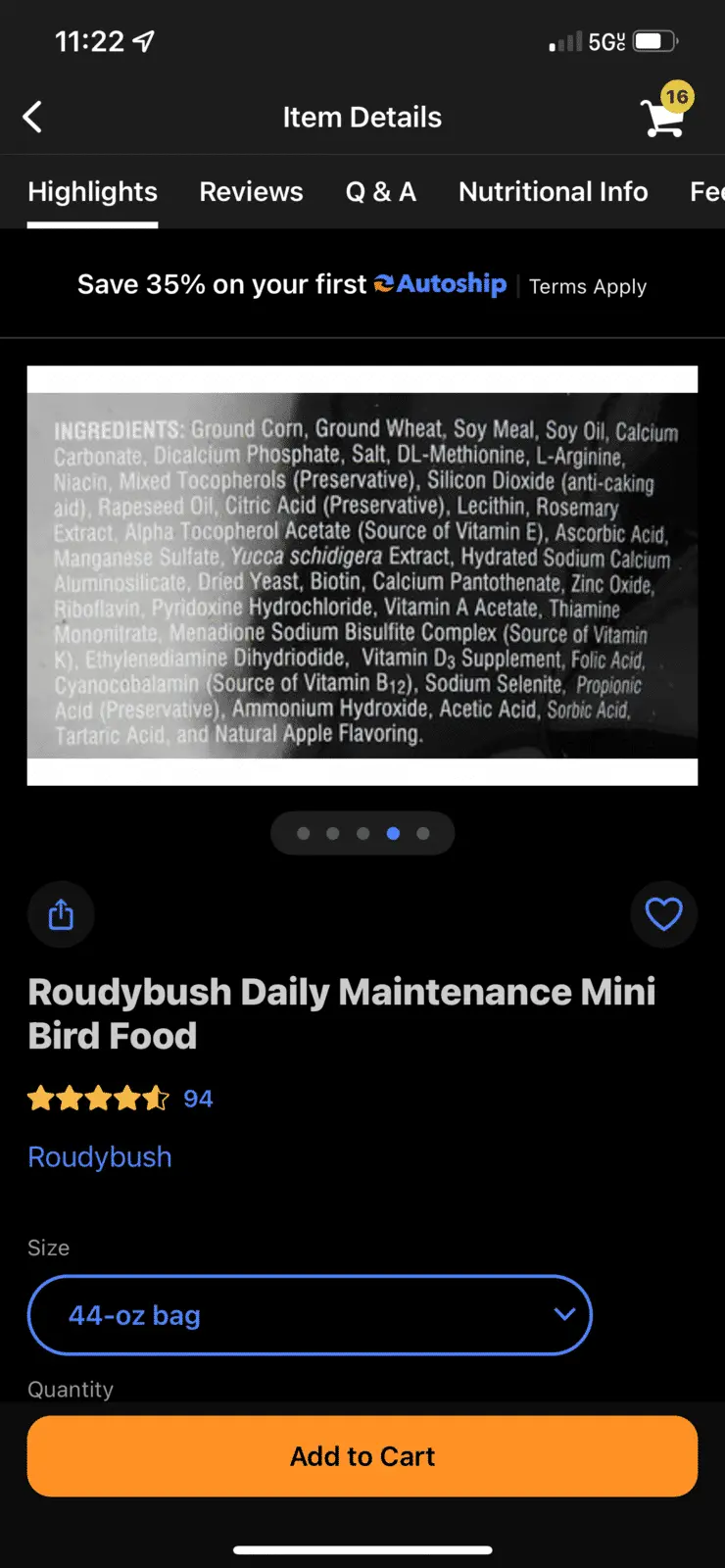
Task: Jump to the last image indicator dot
Action: (423, 833)
